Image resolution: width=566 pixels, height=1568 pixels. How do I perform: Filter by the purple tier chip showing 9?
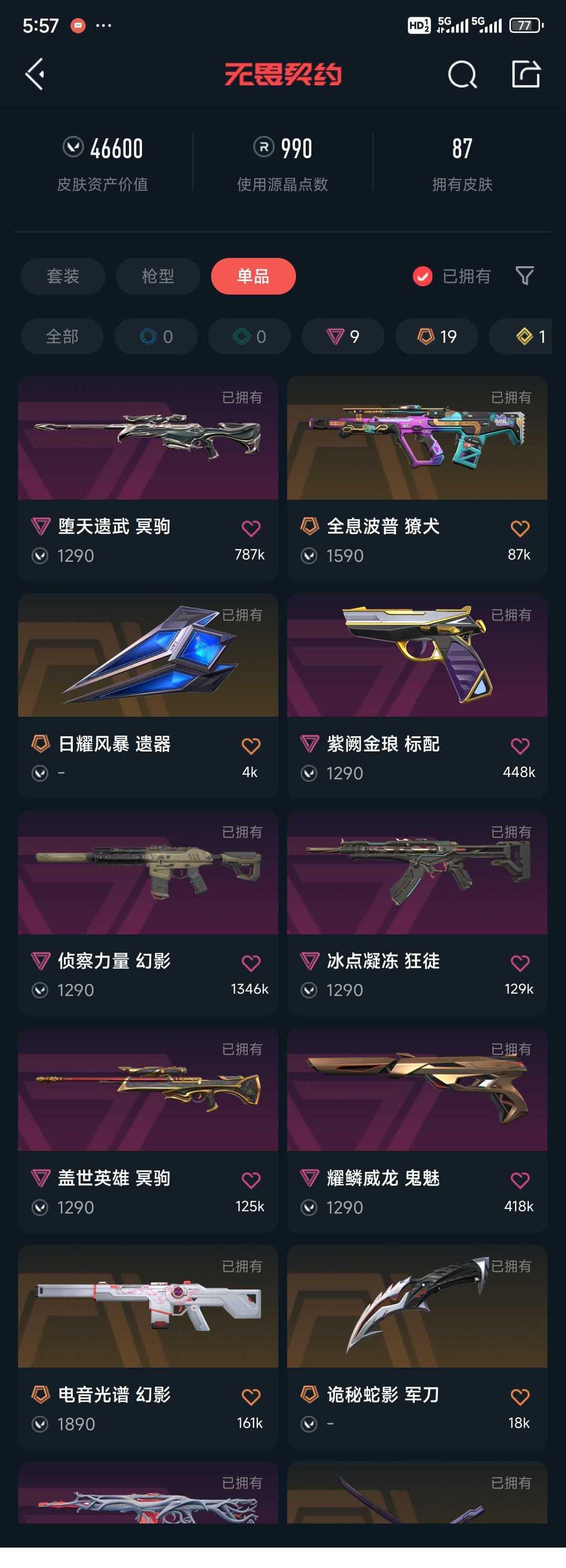[343, 336]
